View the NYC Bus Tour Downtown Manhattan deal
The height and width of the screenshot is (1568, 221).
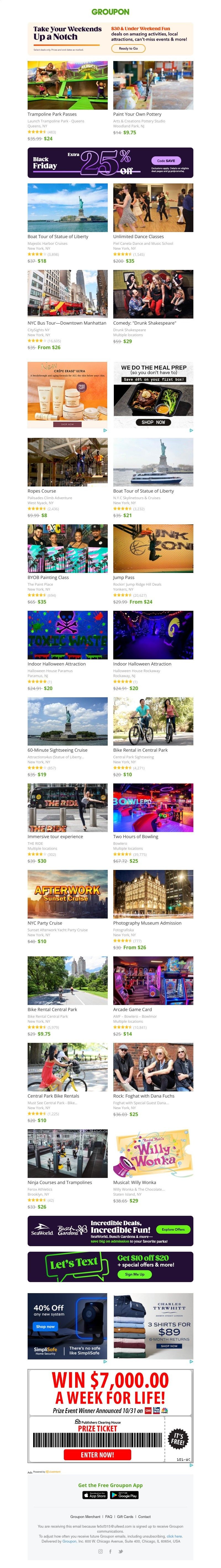point(67,294)
